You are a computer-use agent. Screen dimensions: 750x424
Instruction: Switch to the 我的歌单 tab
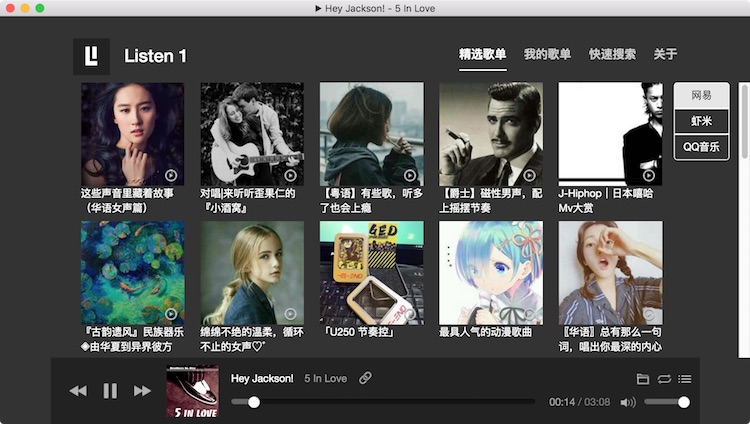click(547, 54)
